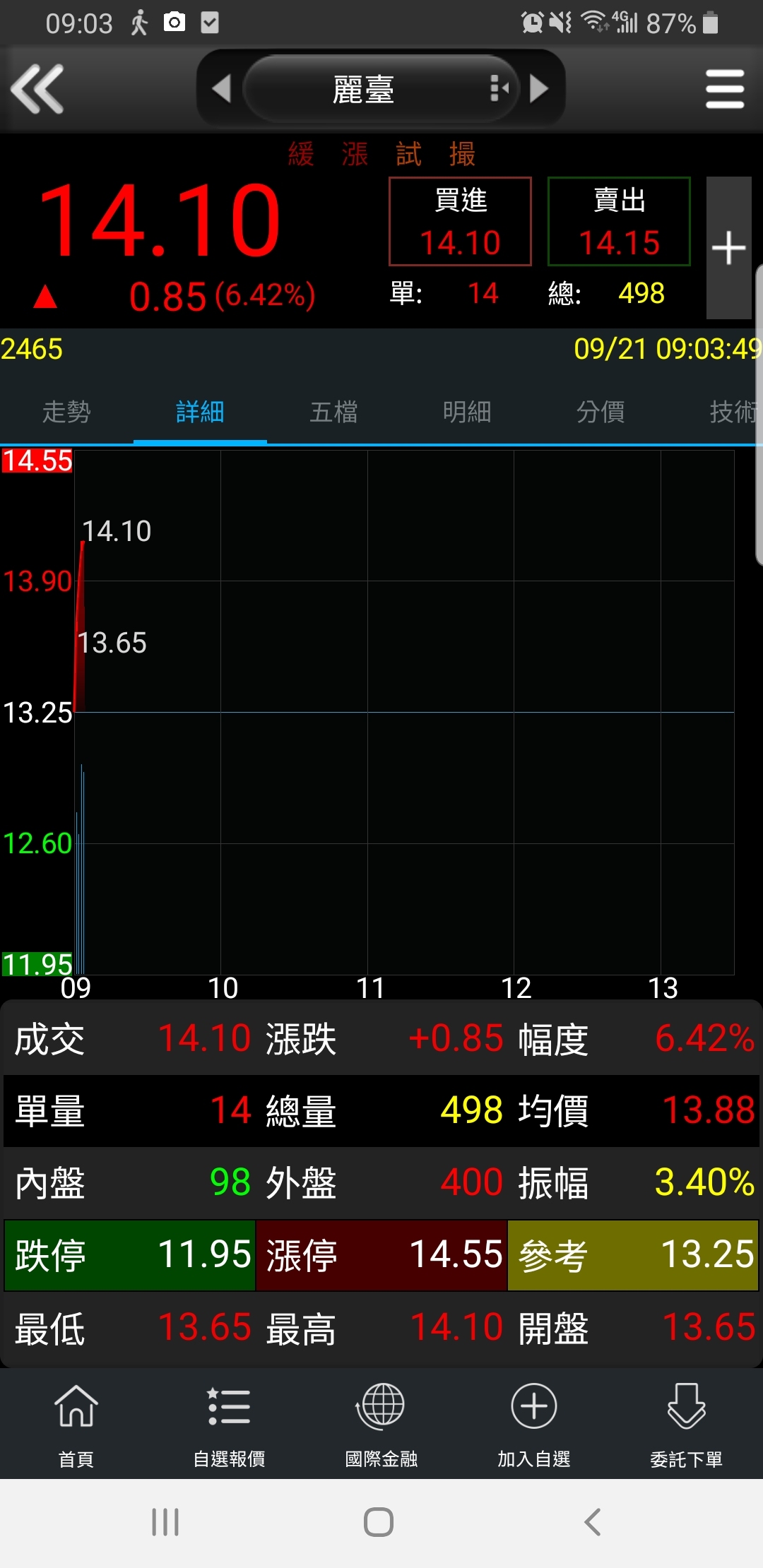Viewport: 763px width, 1568px height.
Task: Go back with the double-arrow icon
Action: click(x=38, y=89)
